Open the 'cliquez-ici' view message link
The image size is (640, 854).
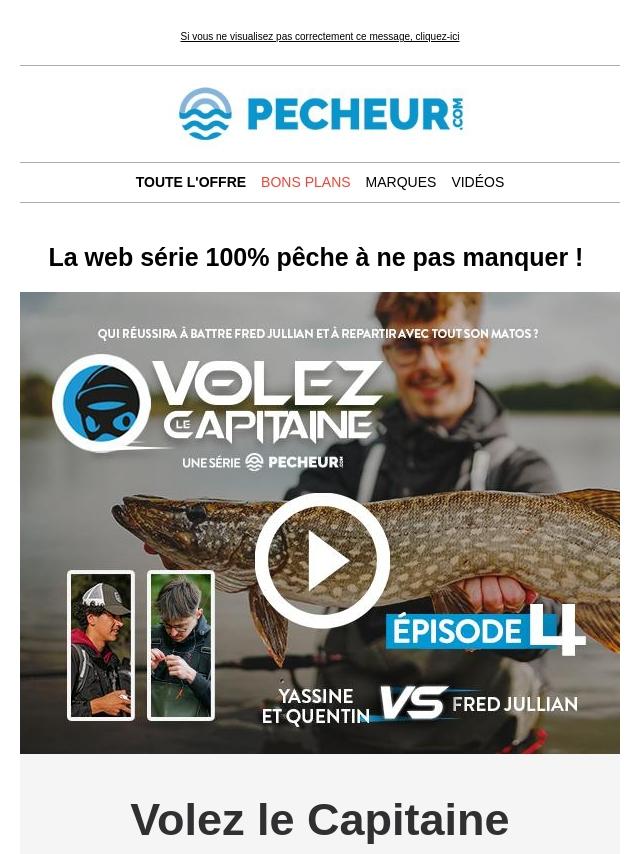point(319,37)
